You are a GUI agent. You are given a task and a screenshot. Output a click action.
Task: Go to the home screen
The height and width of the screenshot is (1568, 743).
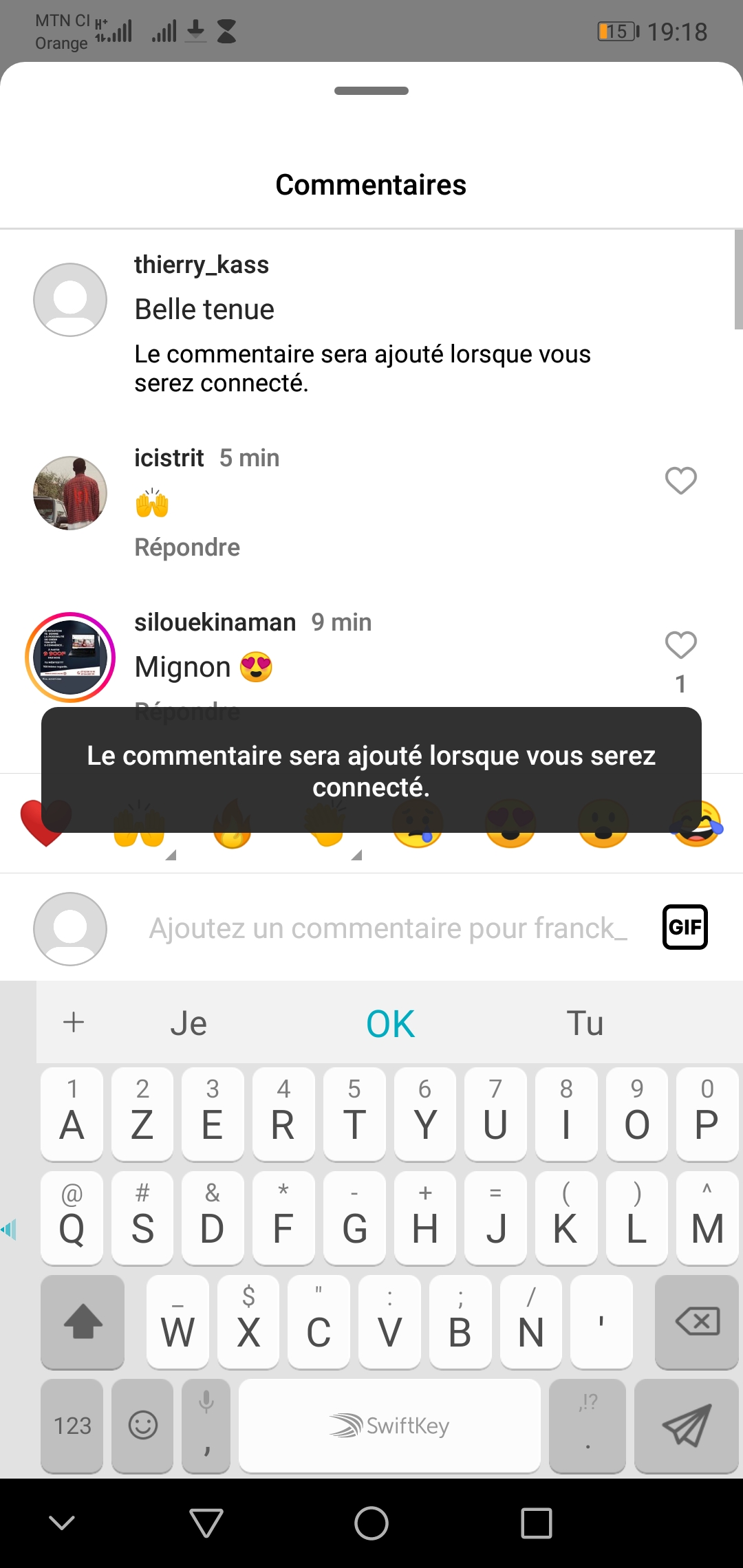371,1523
